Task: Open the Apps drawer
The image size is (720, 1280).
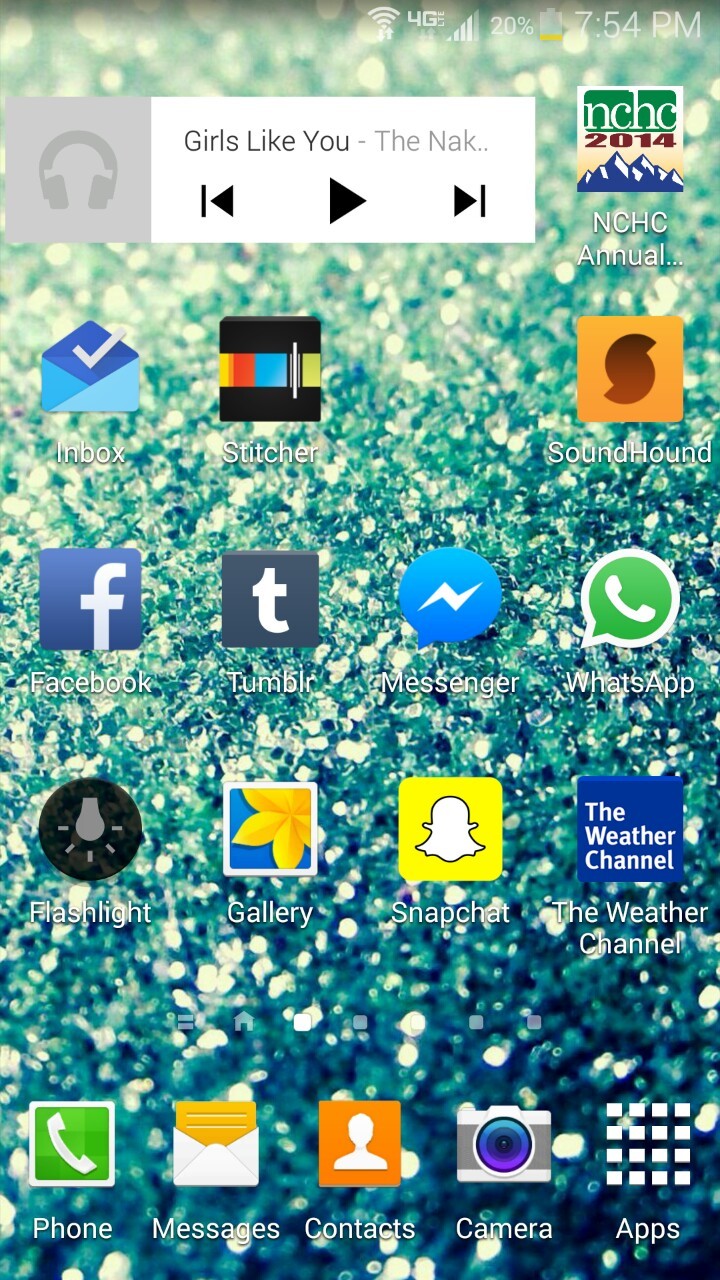Action: coord(648,1145)
